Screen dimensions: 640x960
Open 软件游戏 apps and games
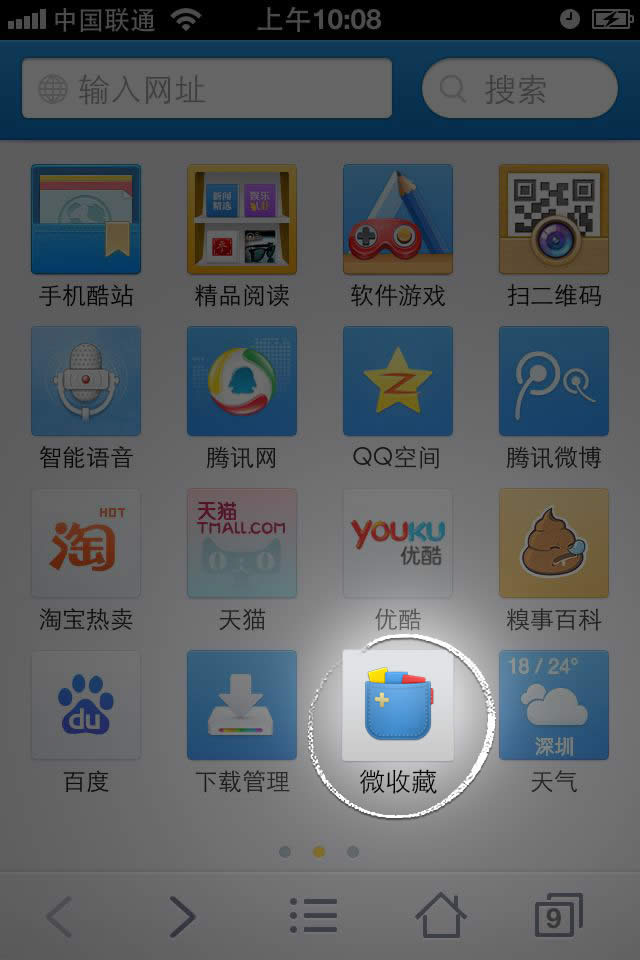click(398, 220)
